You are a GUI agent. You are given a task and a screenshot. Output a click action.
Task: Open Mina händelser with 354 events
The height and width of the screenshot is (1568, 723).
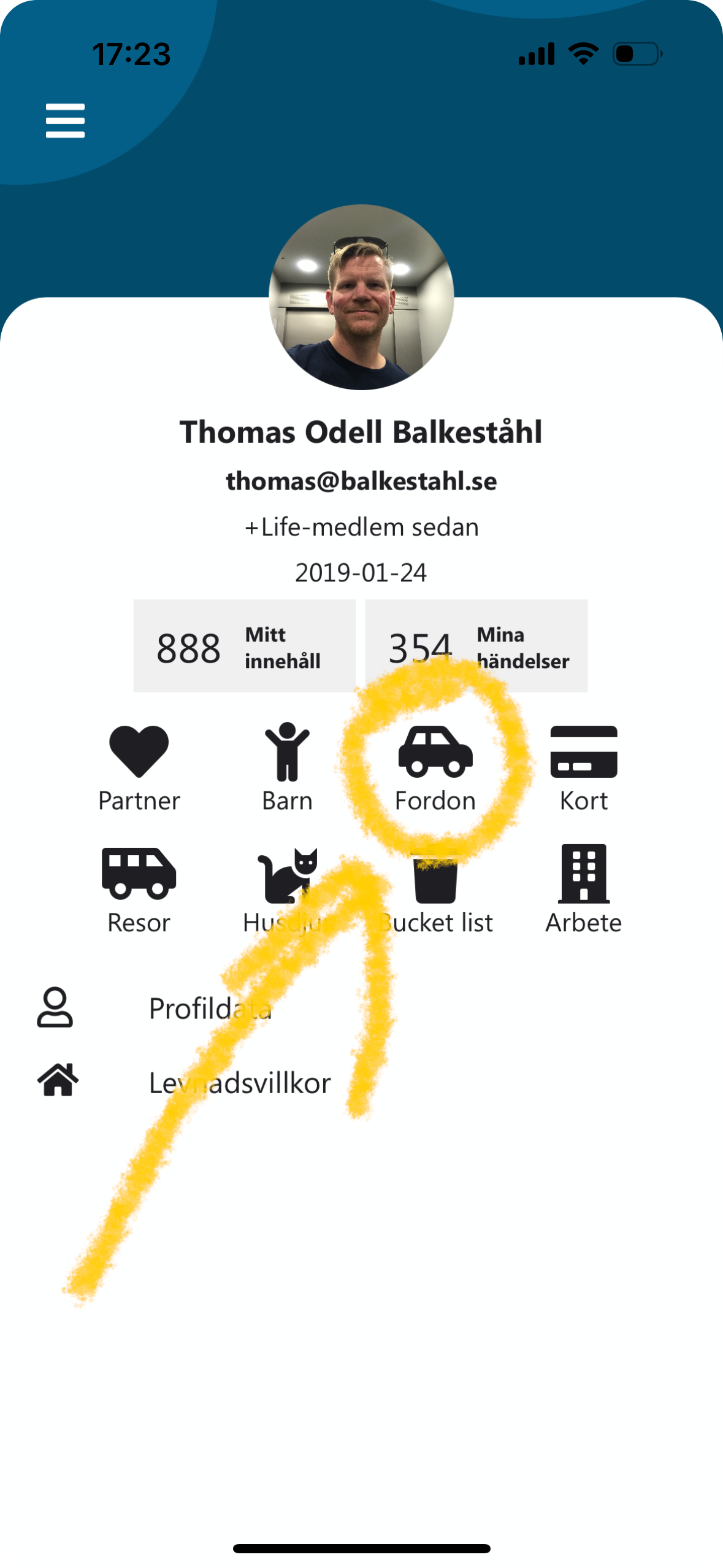(476, 646)
